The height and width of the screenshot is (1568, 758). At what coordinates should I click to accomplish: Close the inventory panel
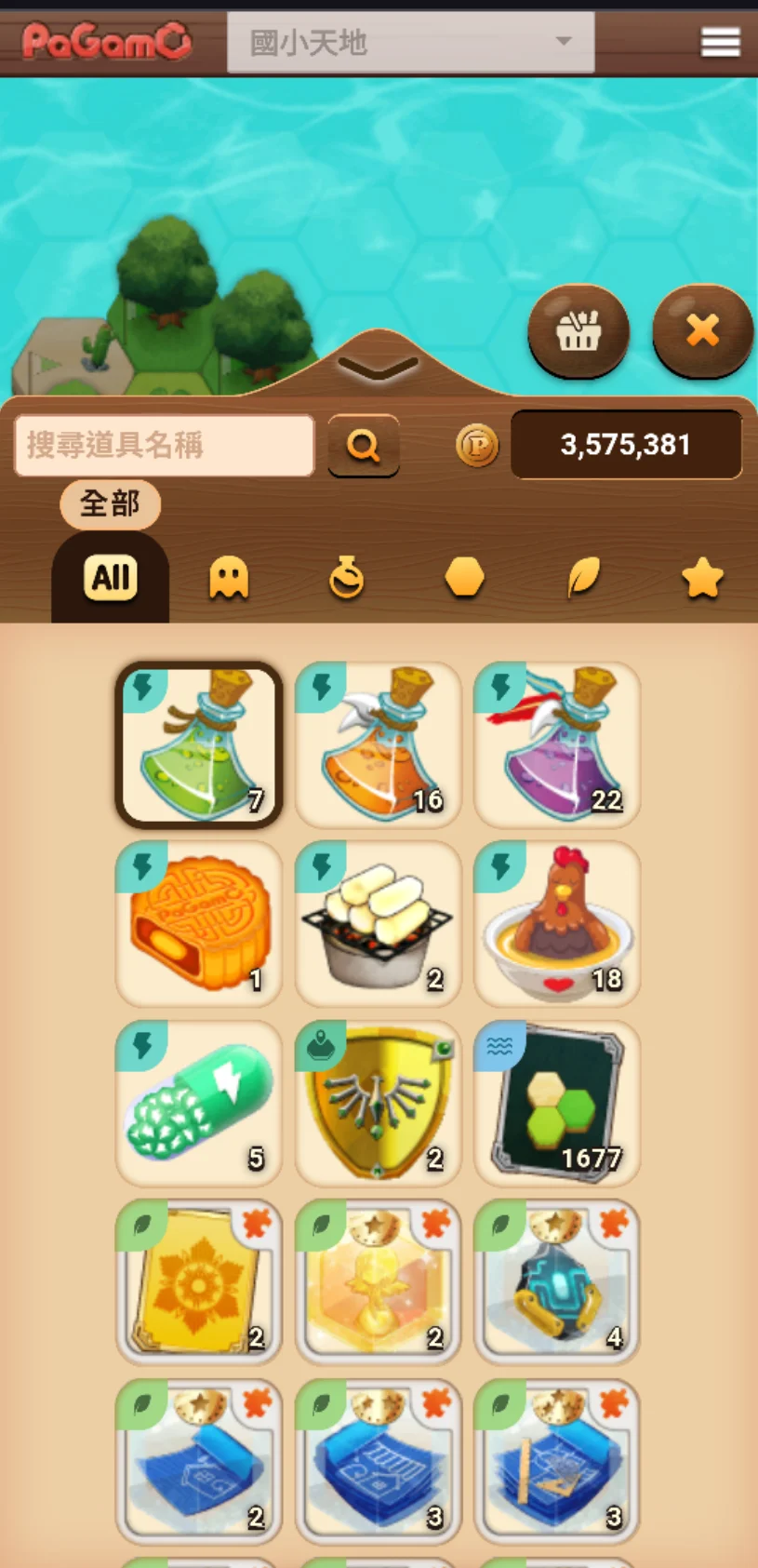(702, 330)
